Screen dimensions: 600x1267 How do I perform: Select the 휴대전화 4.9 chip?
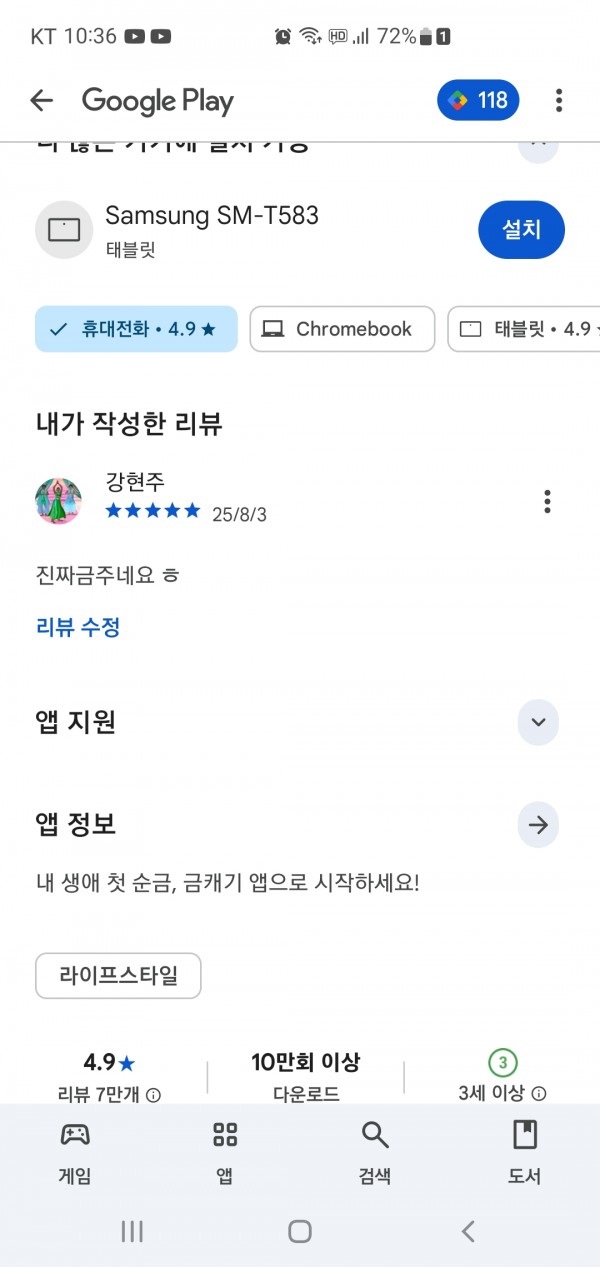pyautogui.click(x=136, y=329)
